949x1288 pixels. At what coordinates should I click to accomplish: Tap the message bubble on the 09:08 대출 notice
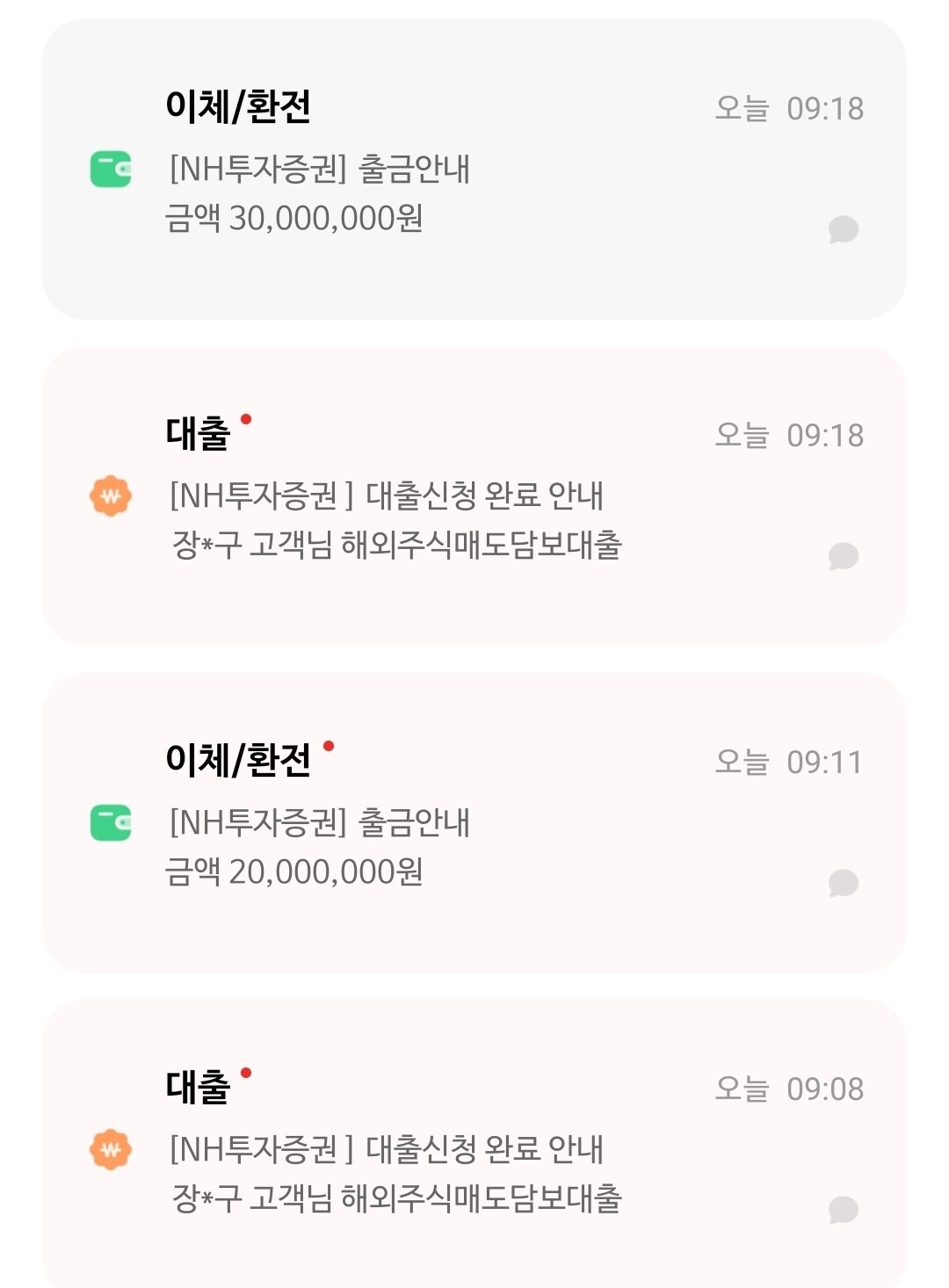[843, 1210]
